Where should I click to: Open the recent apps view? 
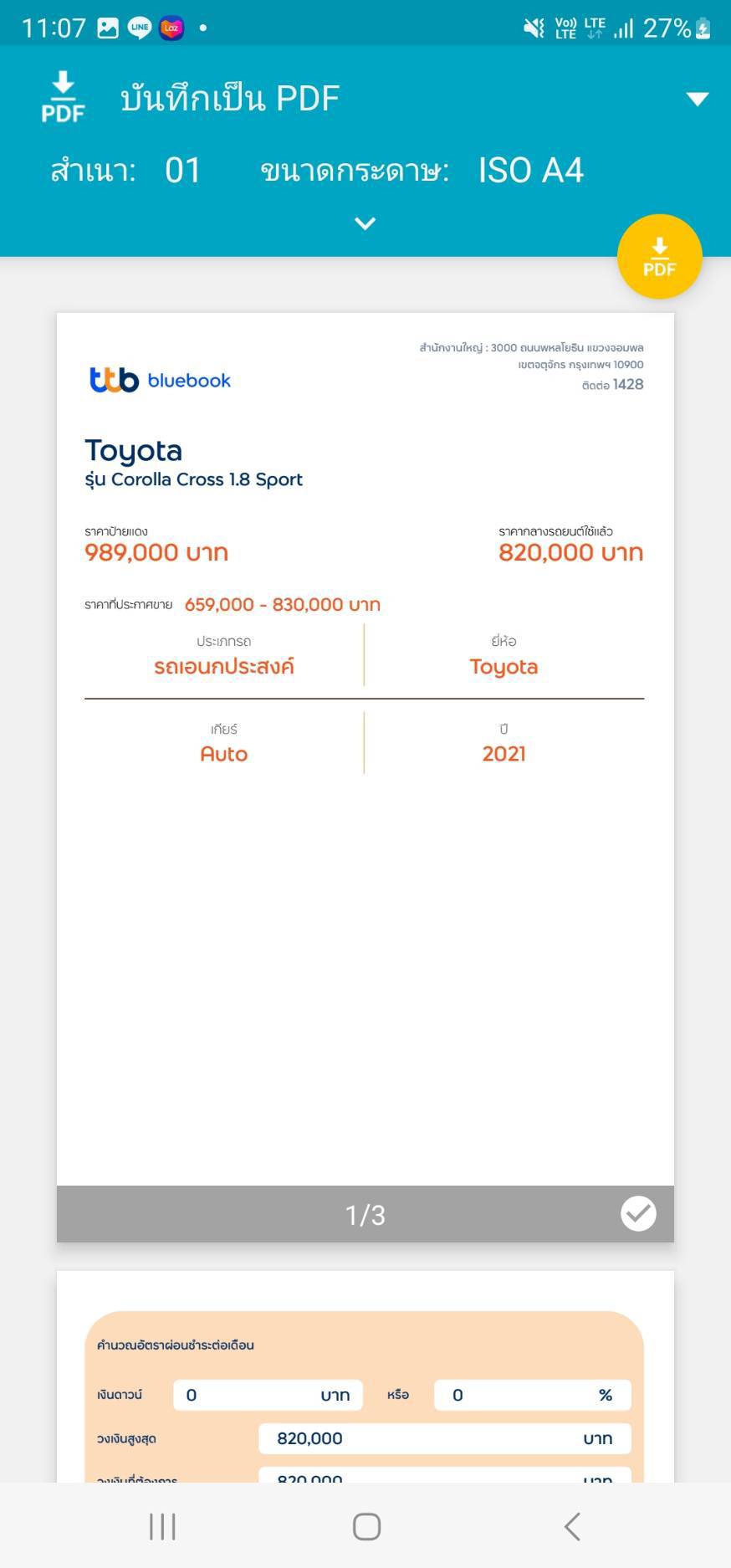[162, 1526]
